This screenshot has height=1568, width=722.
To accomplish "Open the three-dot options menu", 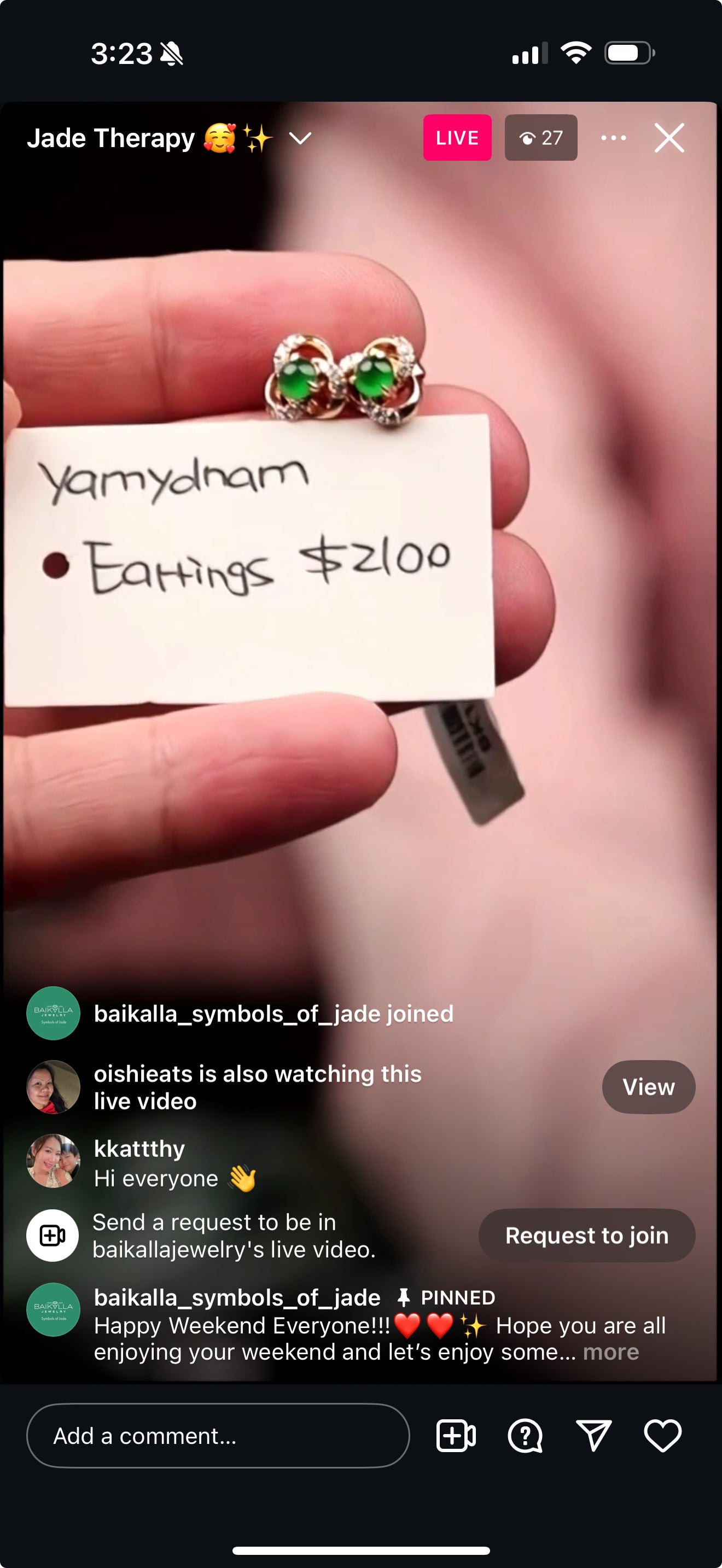I will coord(613,138).
